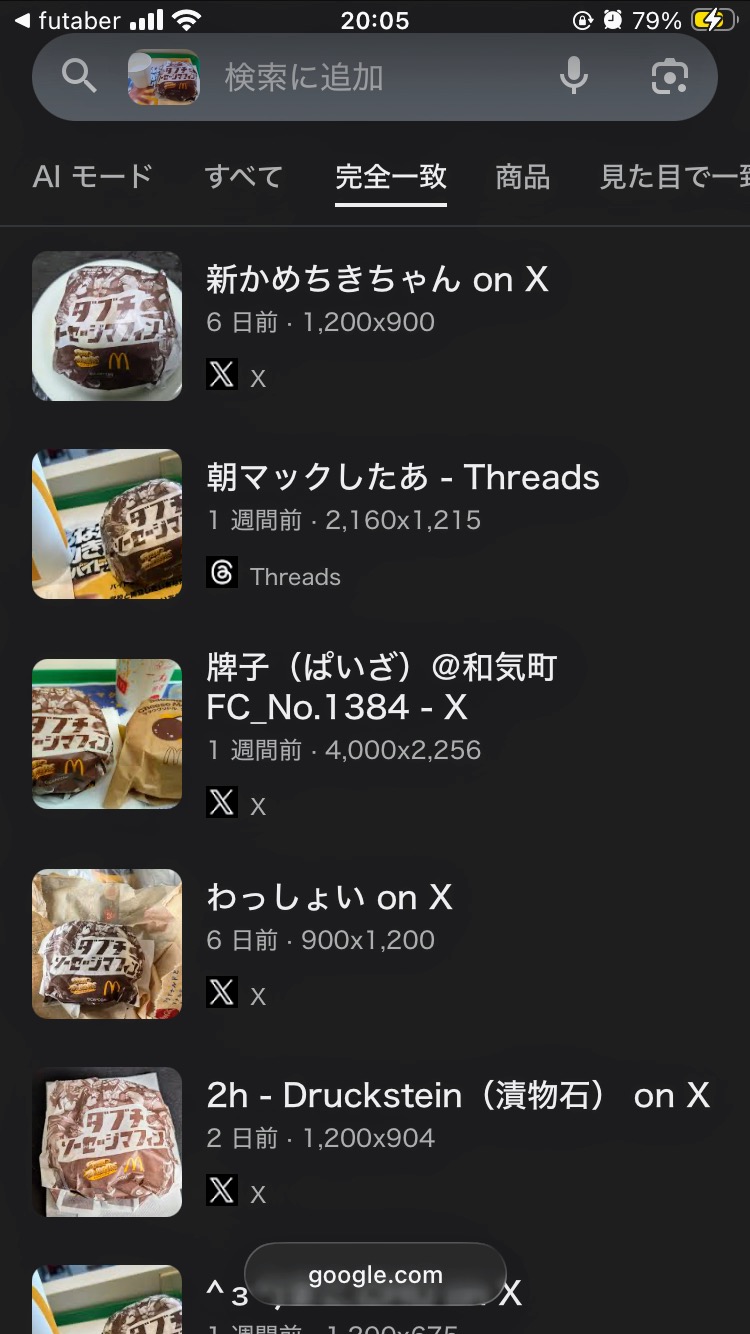Image resolution: width=750 pixels, height=1334 pixels.
Task: Return to futaber via the back arrow
Action: (x=22, y=20)
